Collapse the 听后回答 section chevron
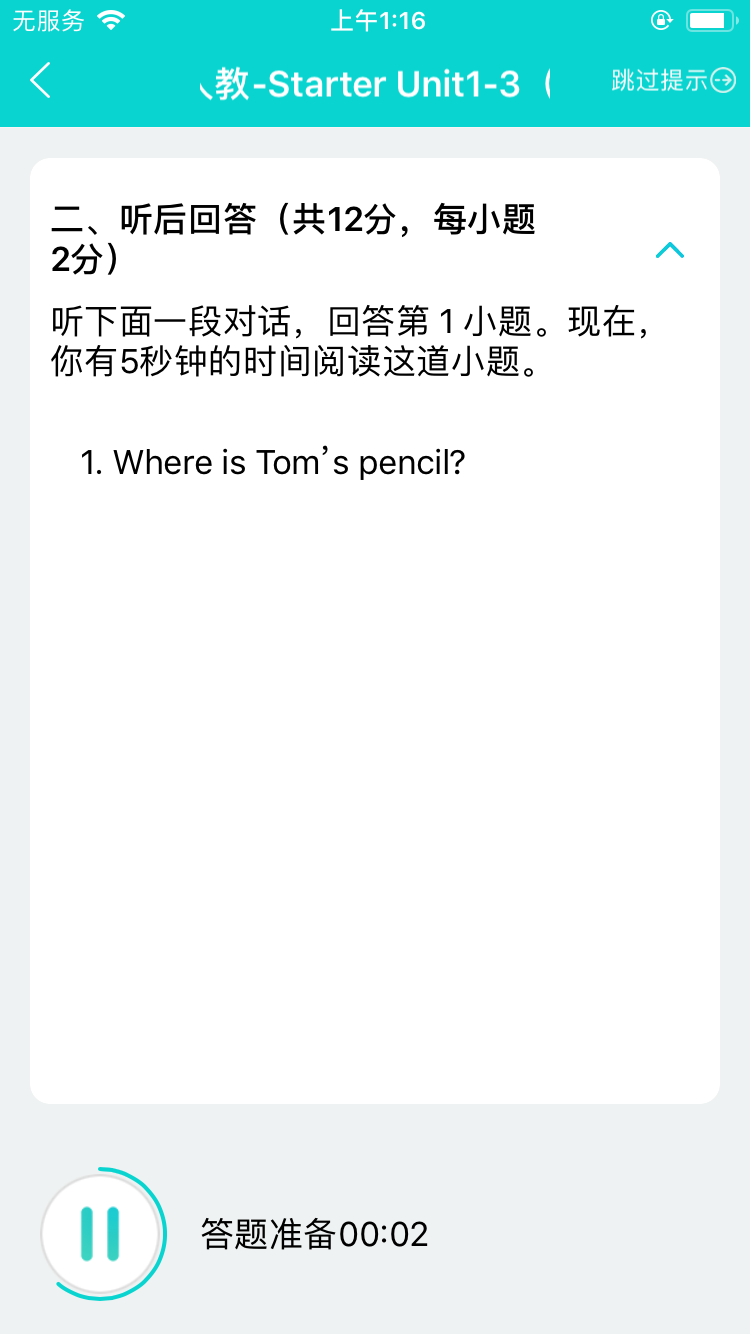 click(x=669, y=250)
